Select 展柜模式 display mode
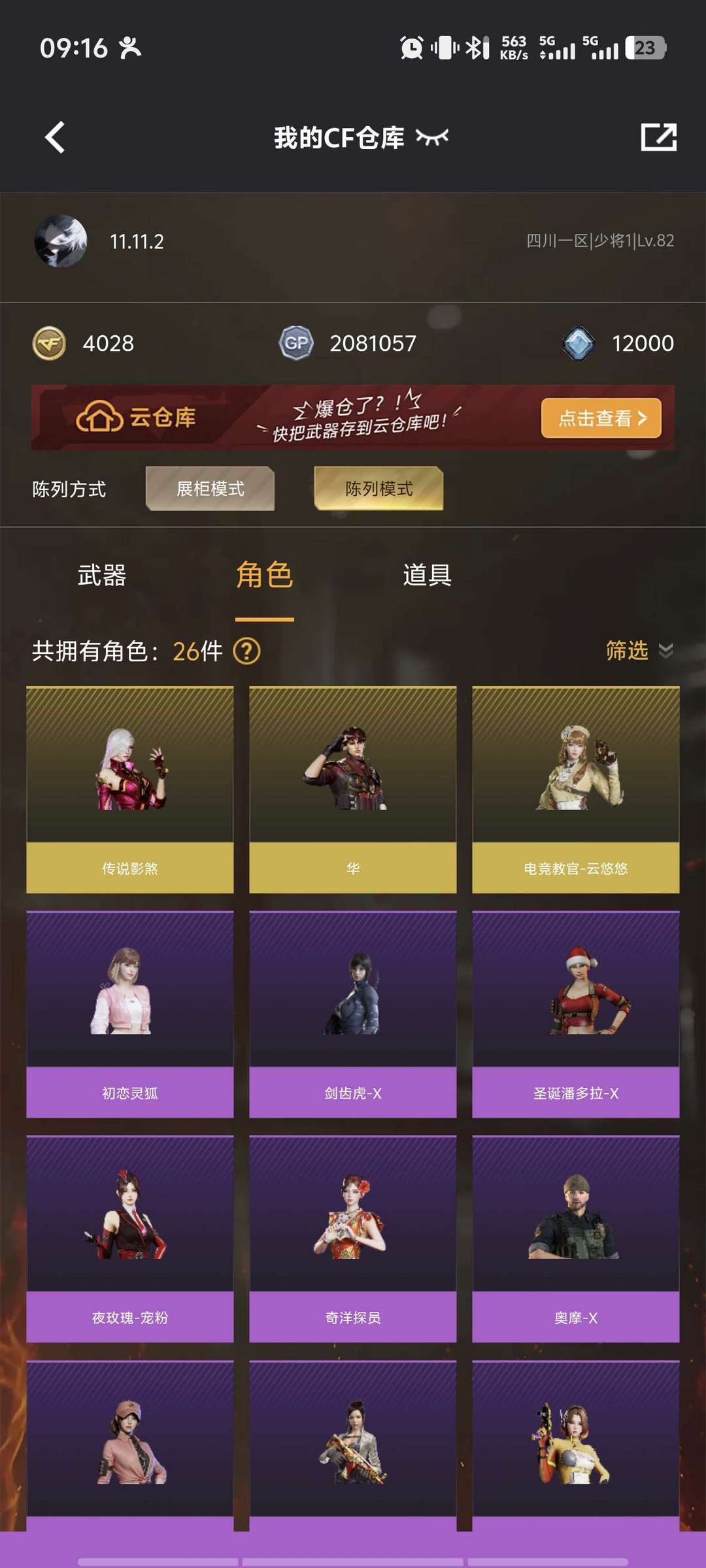 210,489
